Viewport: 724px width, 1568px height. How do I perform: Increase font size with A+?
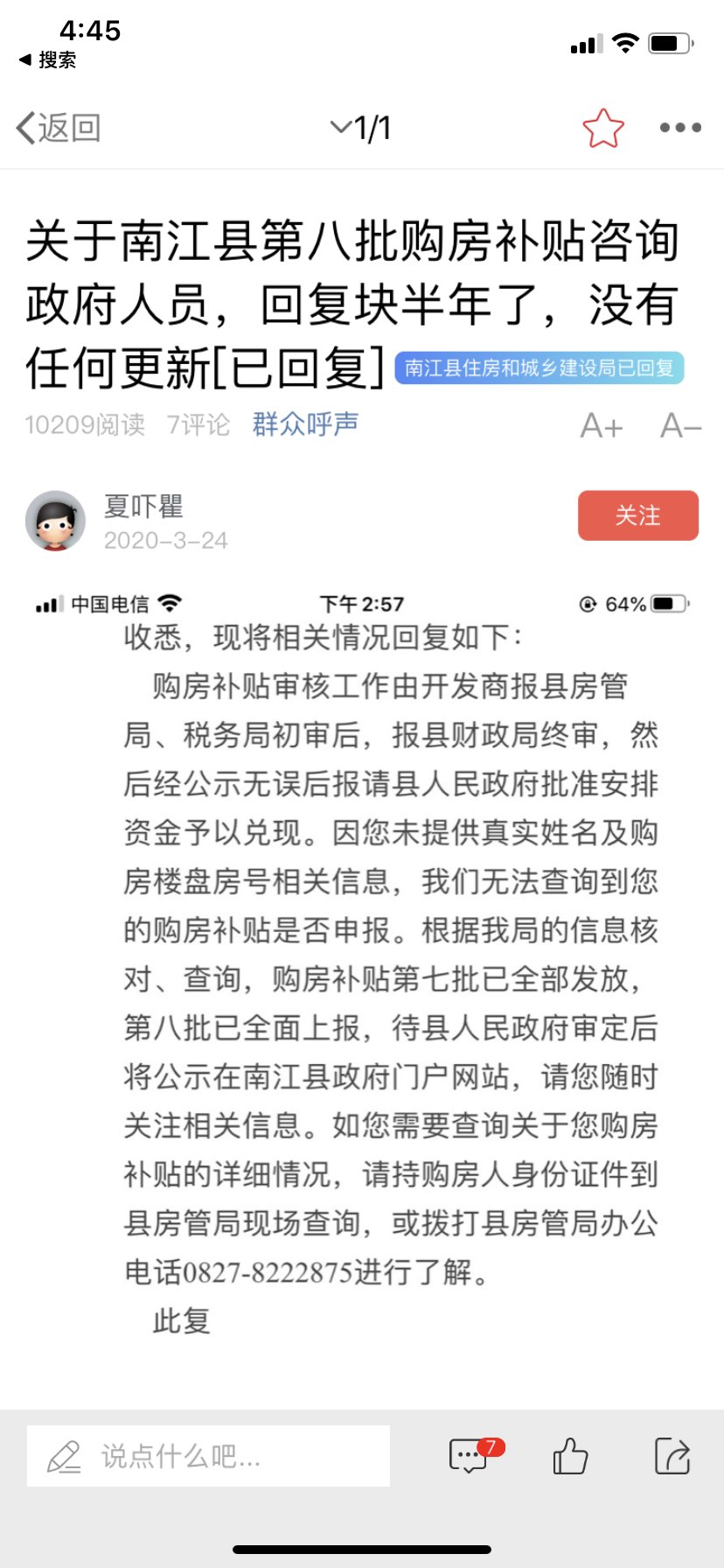point(602,426)
